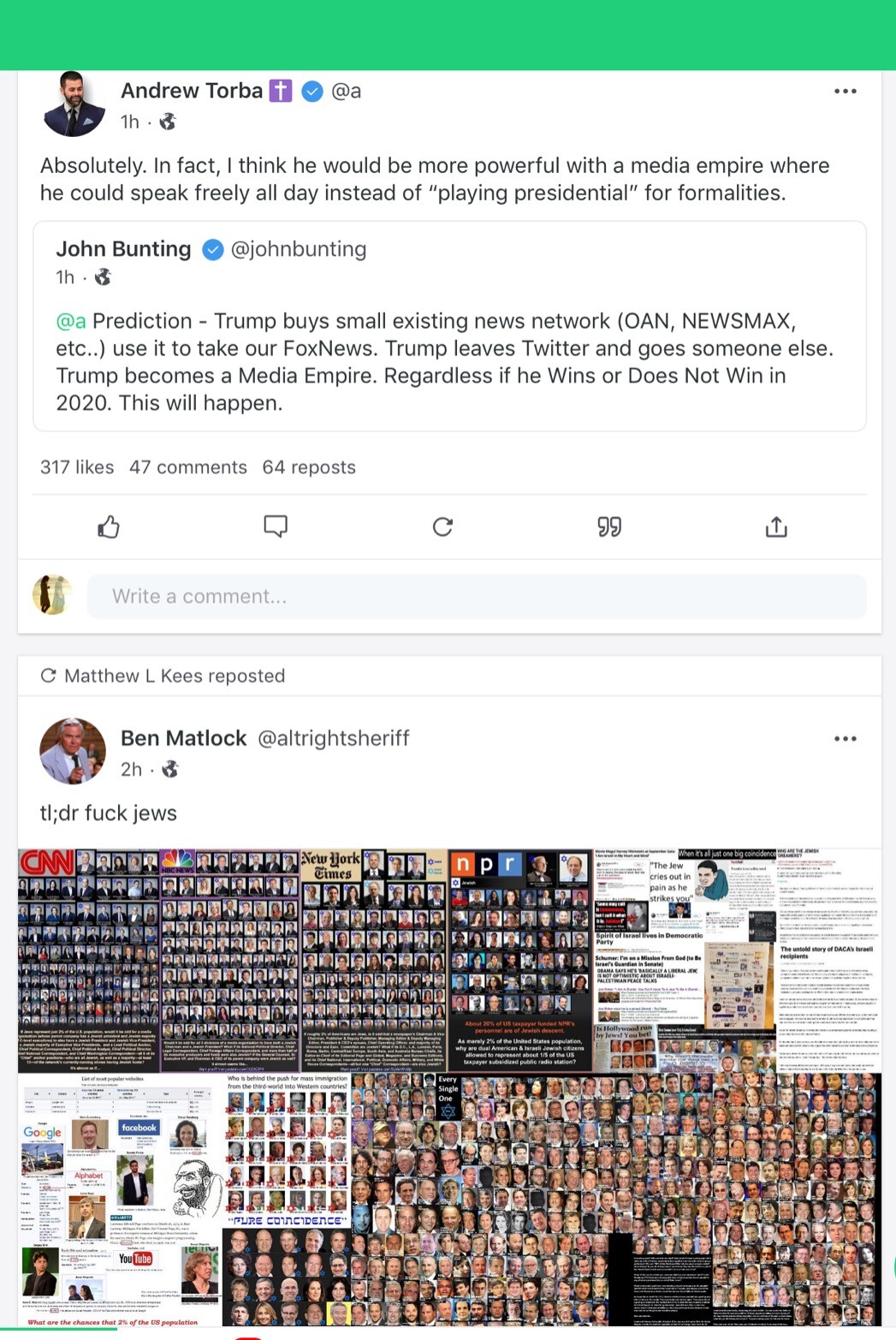The image size is (896, 1340).
Task: Open Andrew Torba's profile picture
Action: pos(73,104)
